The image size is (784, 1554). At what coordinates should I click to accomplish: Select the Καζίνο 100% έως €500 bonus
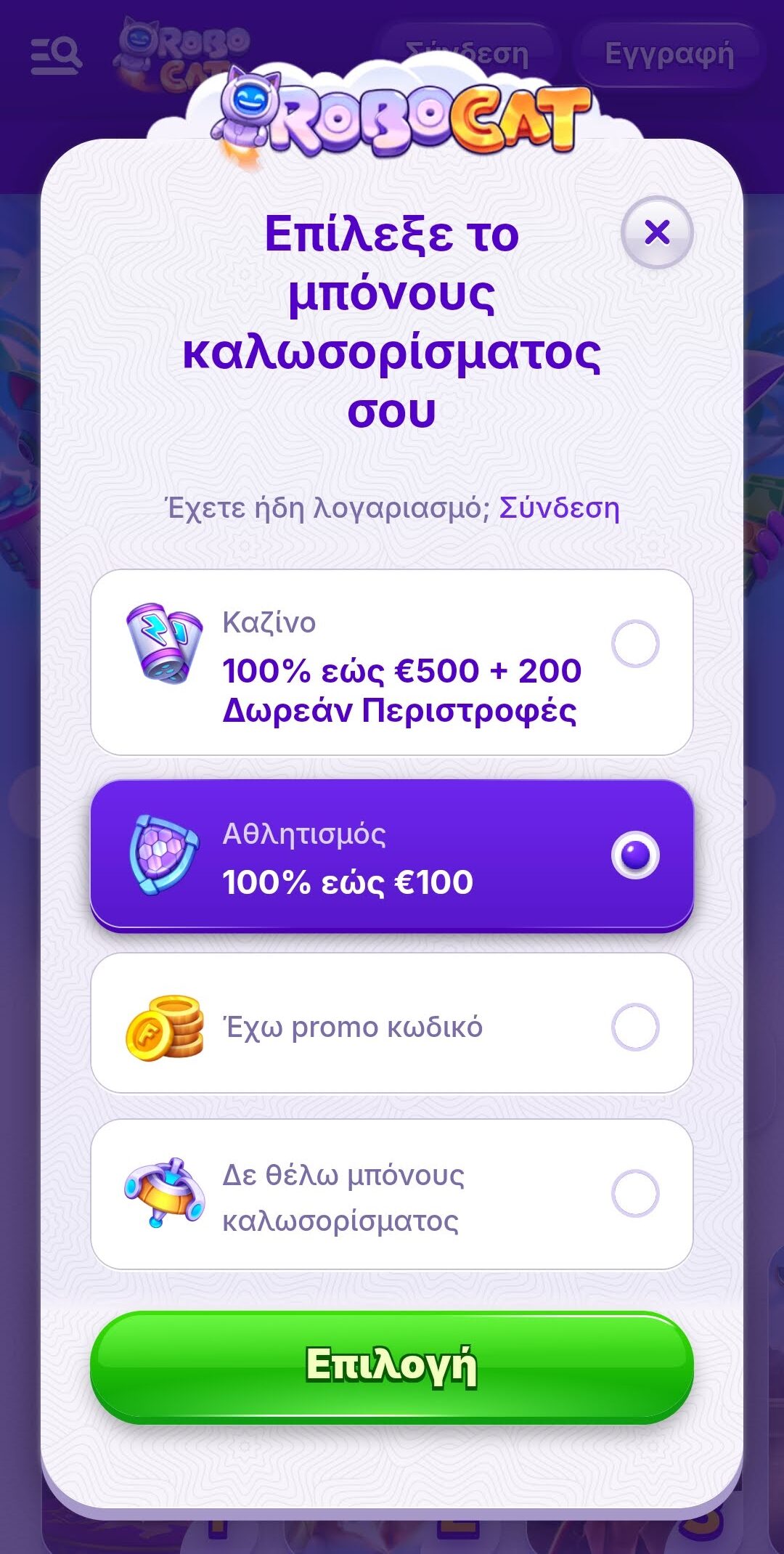pos(635,643)
